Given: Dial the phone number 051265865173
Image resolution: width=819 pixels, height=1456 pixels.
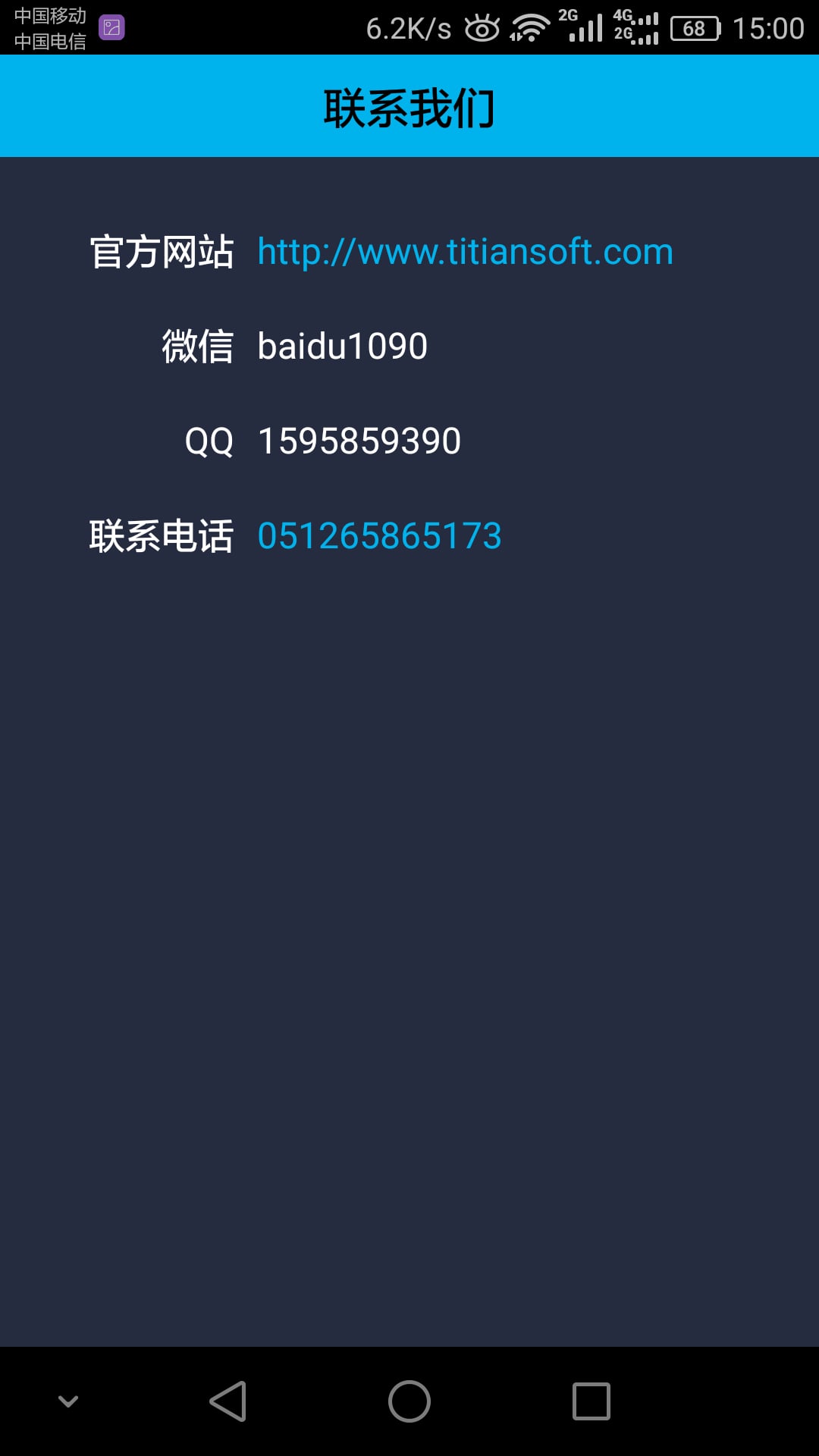Looking at the screenshot, I should tap(379, 536).
